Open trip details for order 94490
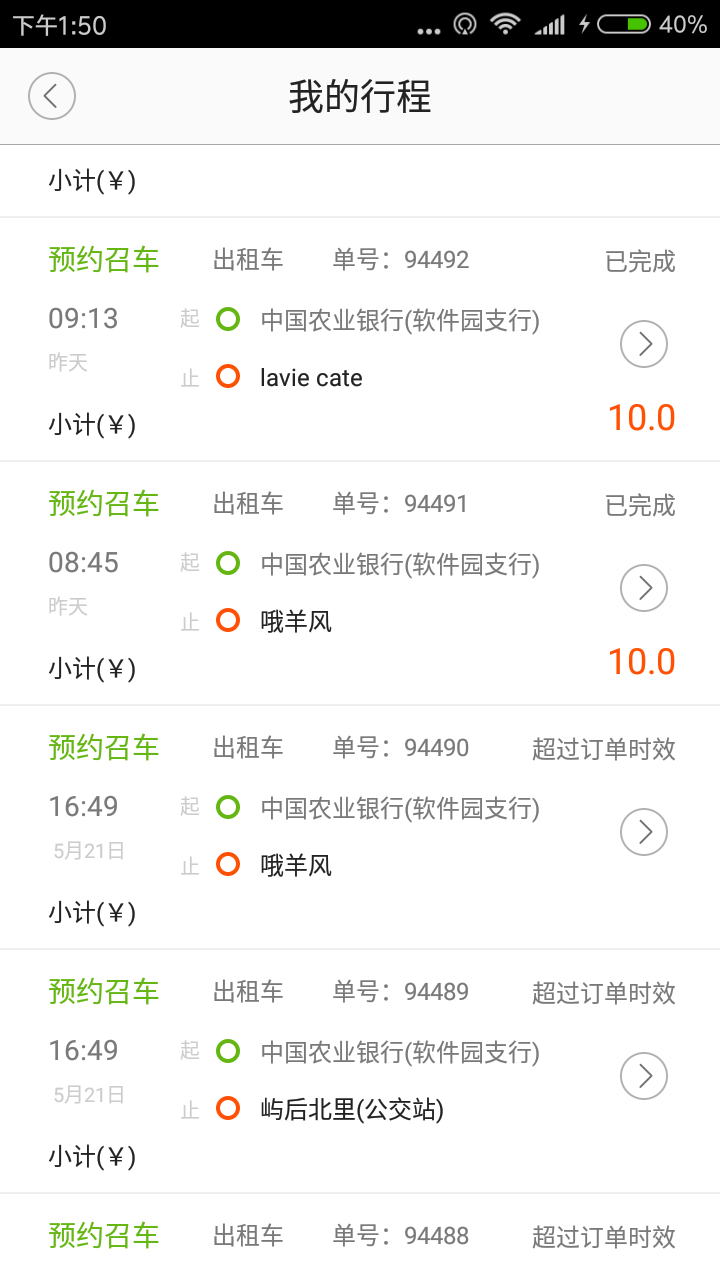Viewport: 720px width, 1280px height. [643, 831]
